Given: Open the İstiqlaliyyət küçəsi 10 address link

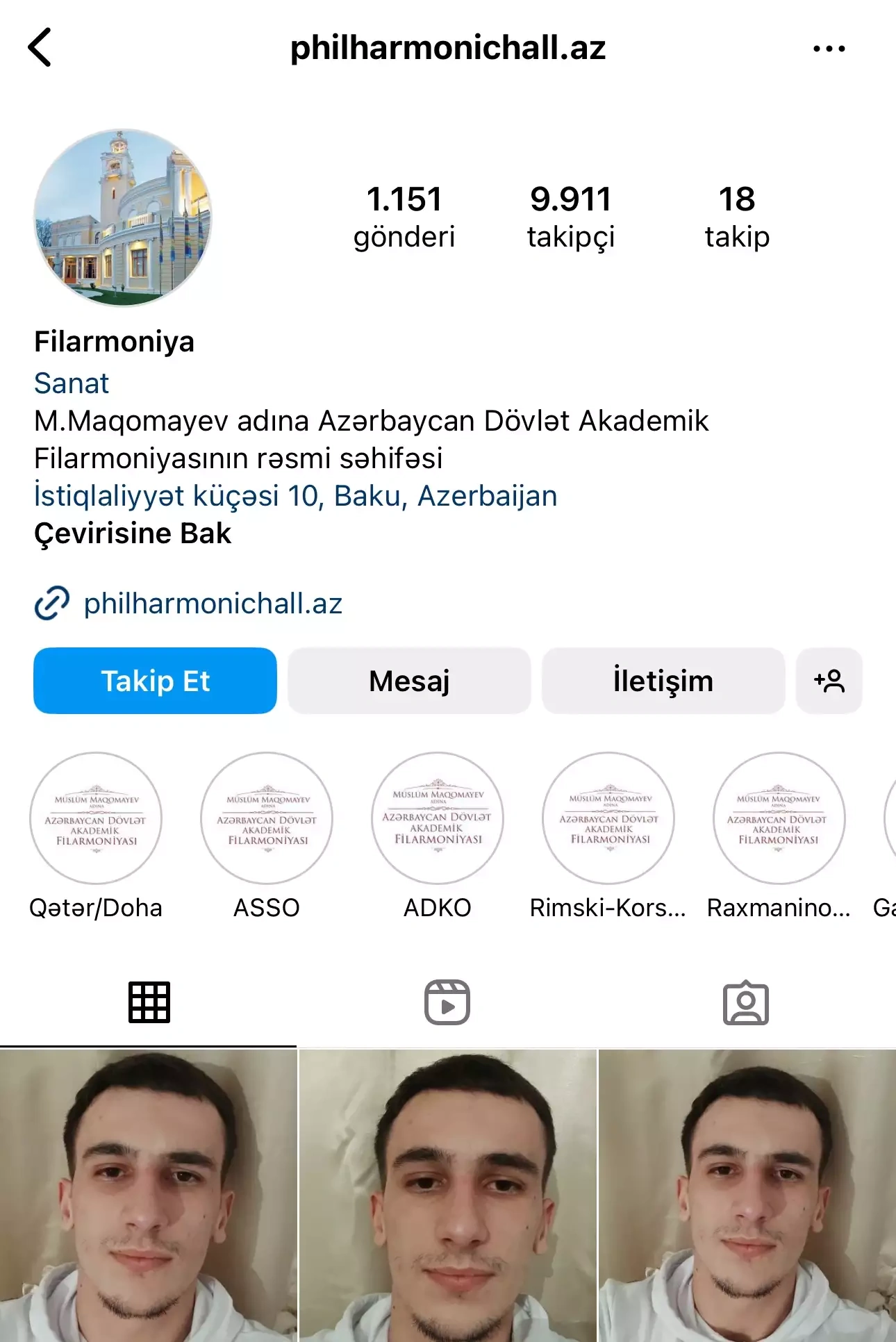Looking at the screenshot, I should (x=295, y=496).
